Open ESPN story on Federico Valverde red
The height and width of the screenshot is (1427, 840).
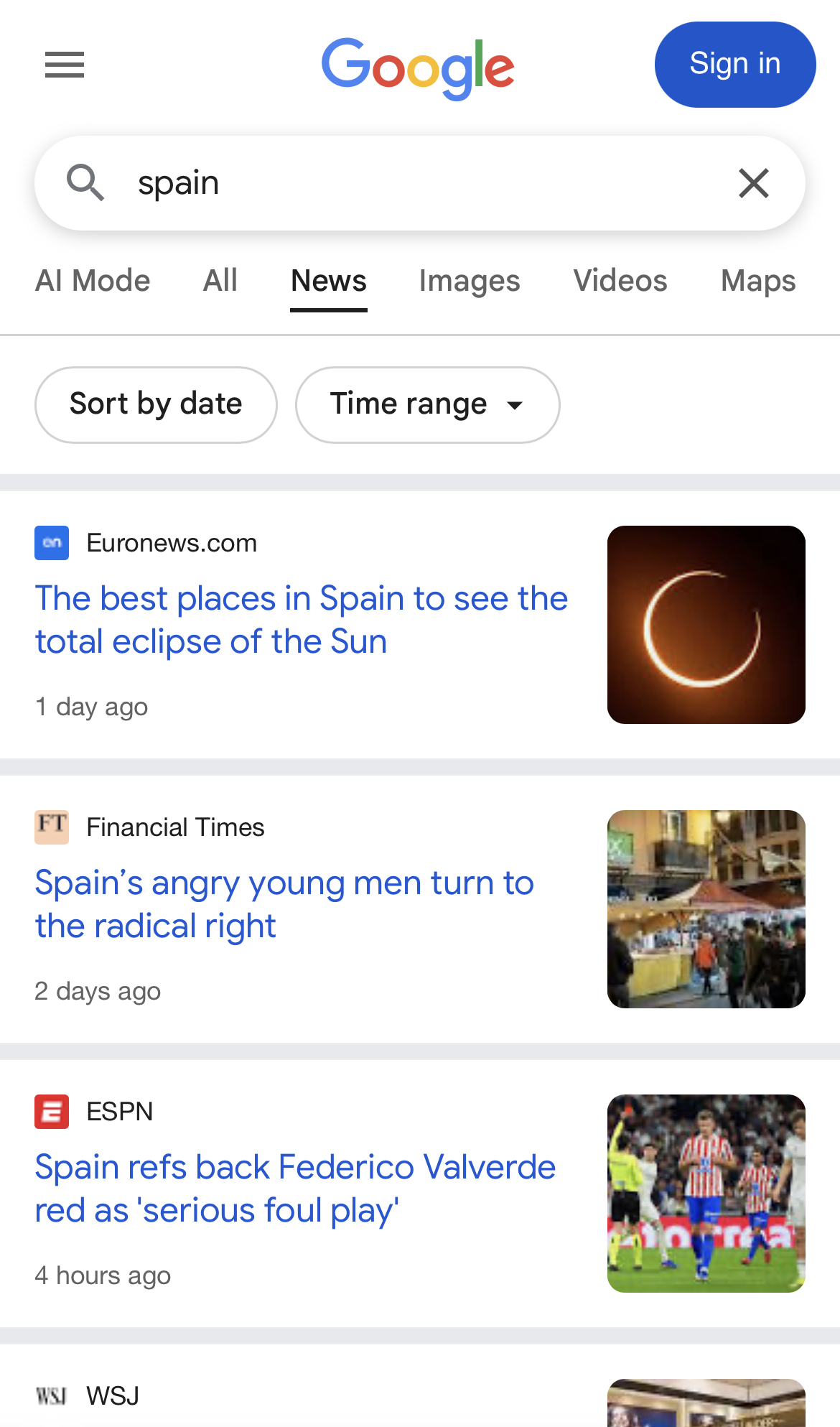(295, 1189)
